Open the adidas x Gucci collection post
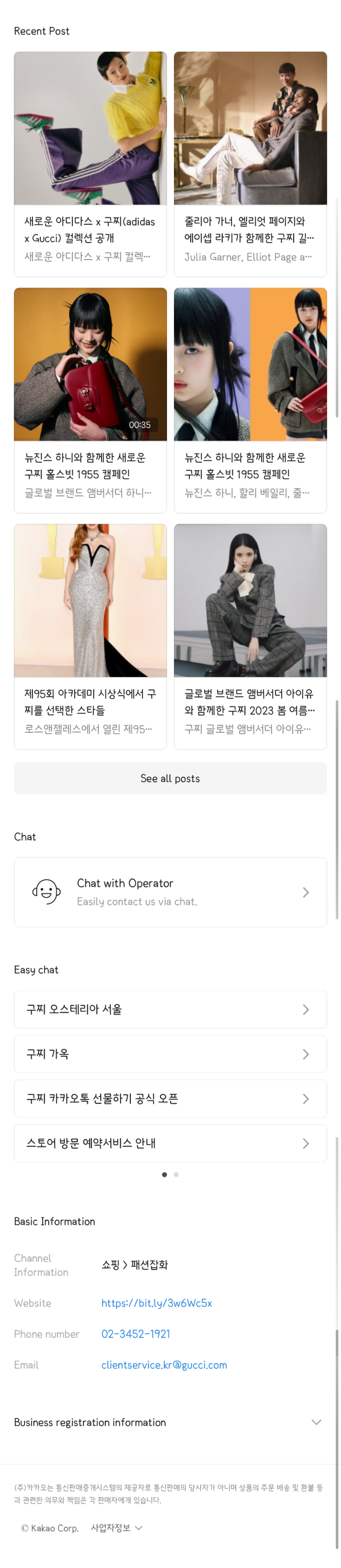The width and height of the screenshot is (341, 1568). pyautogui.click(x=90, y=164)
